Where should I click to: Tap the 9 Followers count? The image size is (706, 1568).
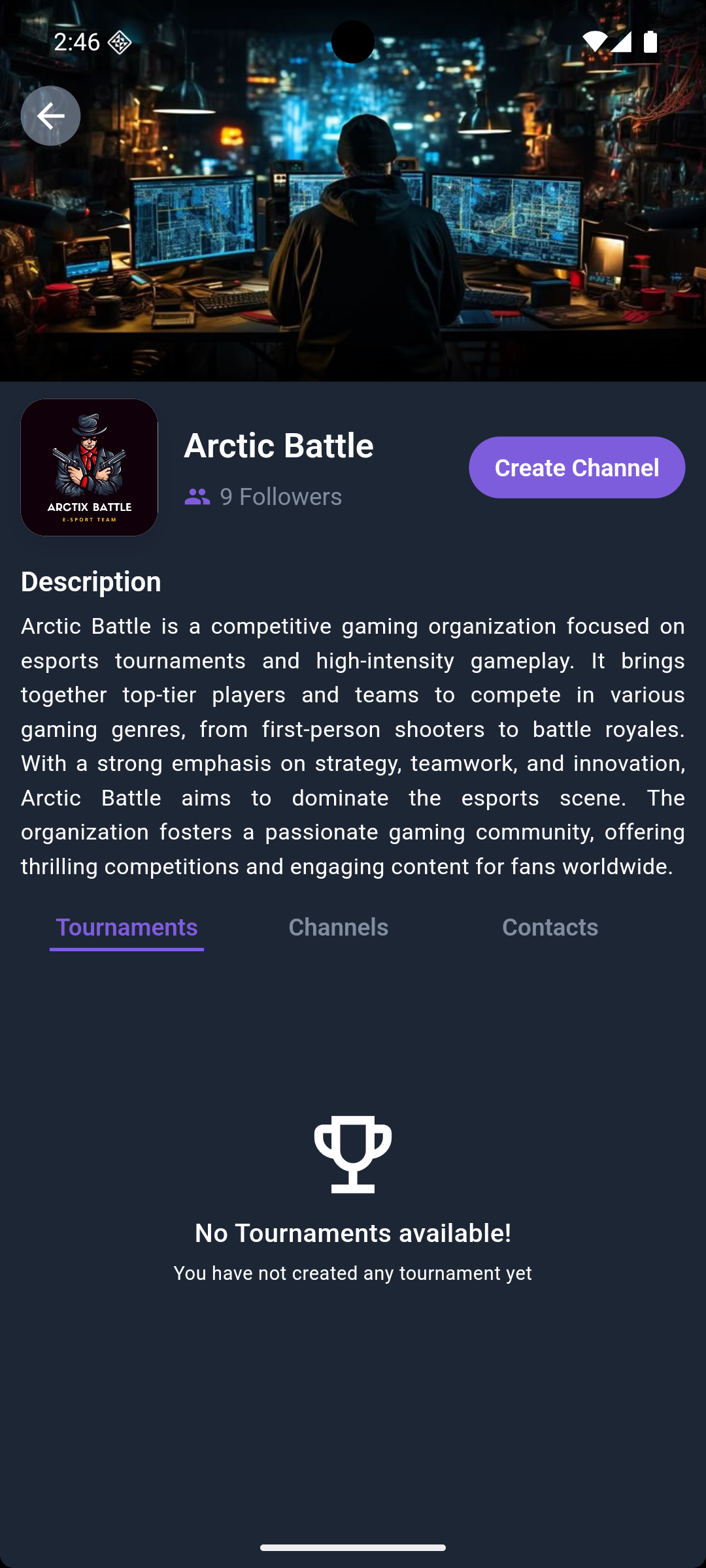(280, 497)
